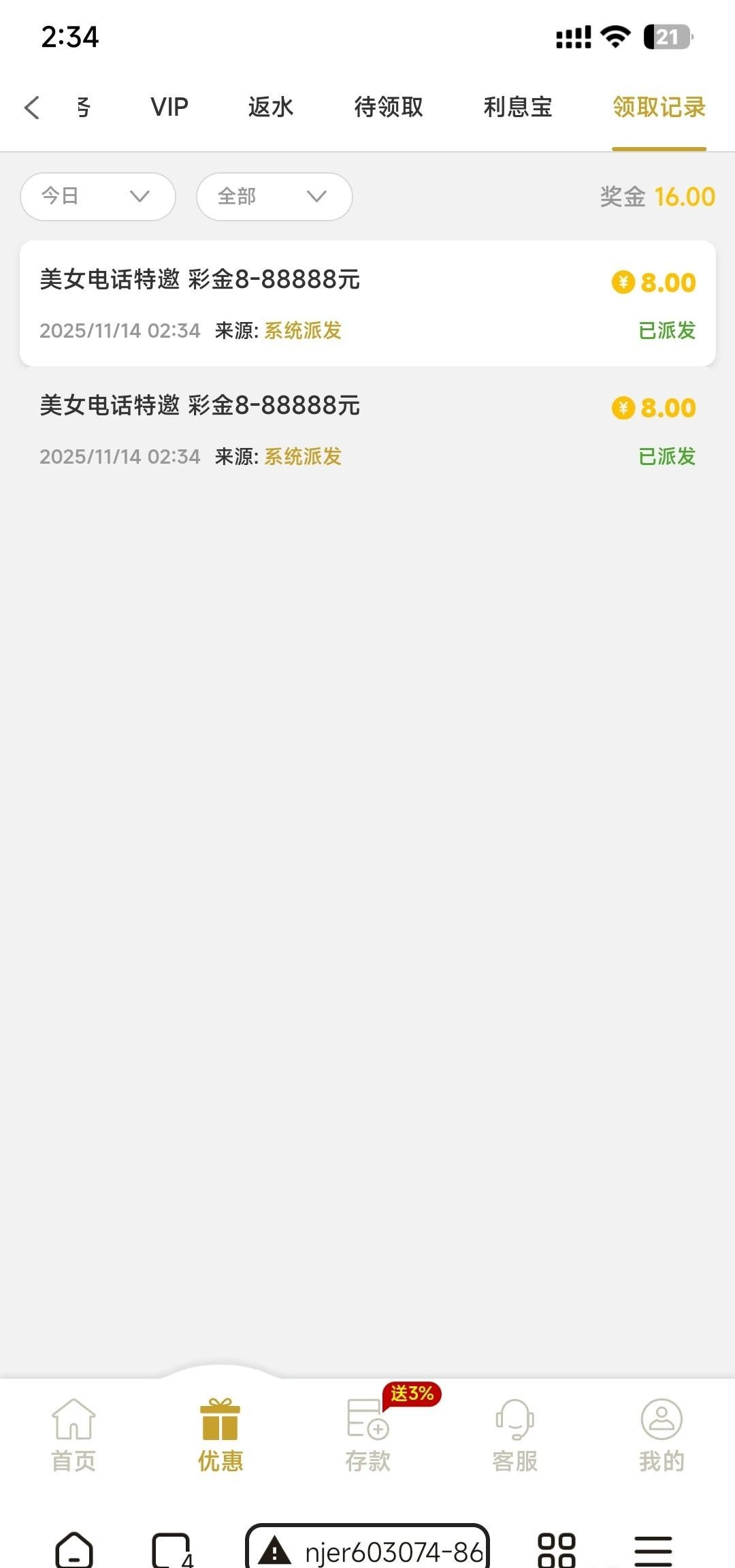The height and width of the screenshot is (1568, 735).
Task: Expand the 全部 type filter dropdown
Action: (x=274, y=197)
